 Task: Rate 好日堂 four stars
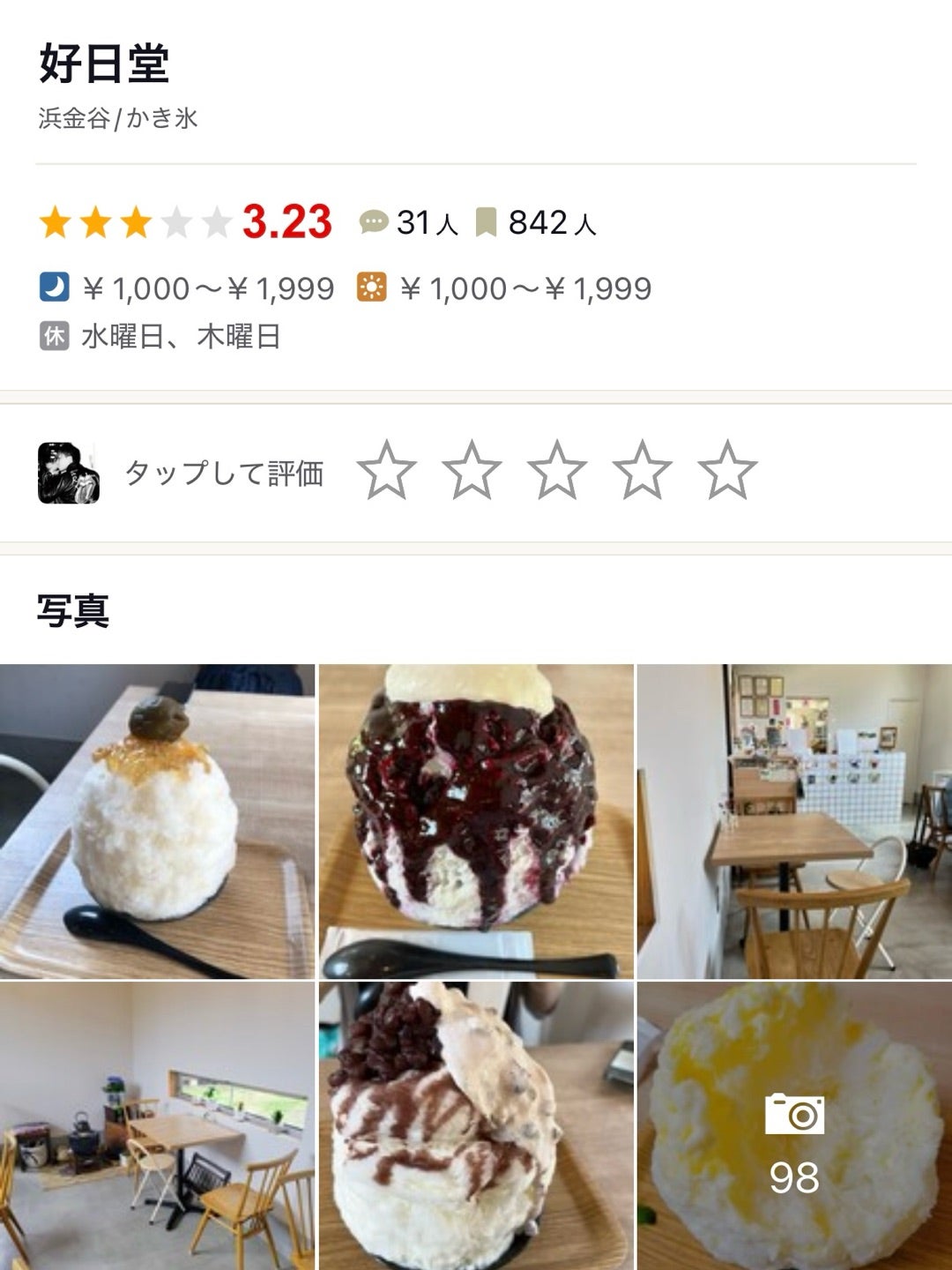[643, 471]
